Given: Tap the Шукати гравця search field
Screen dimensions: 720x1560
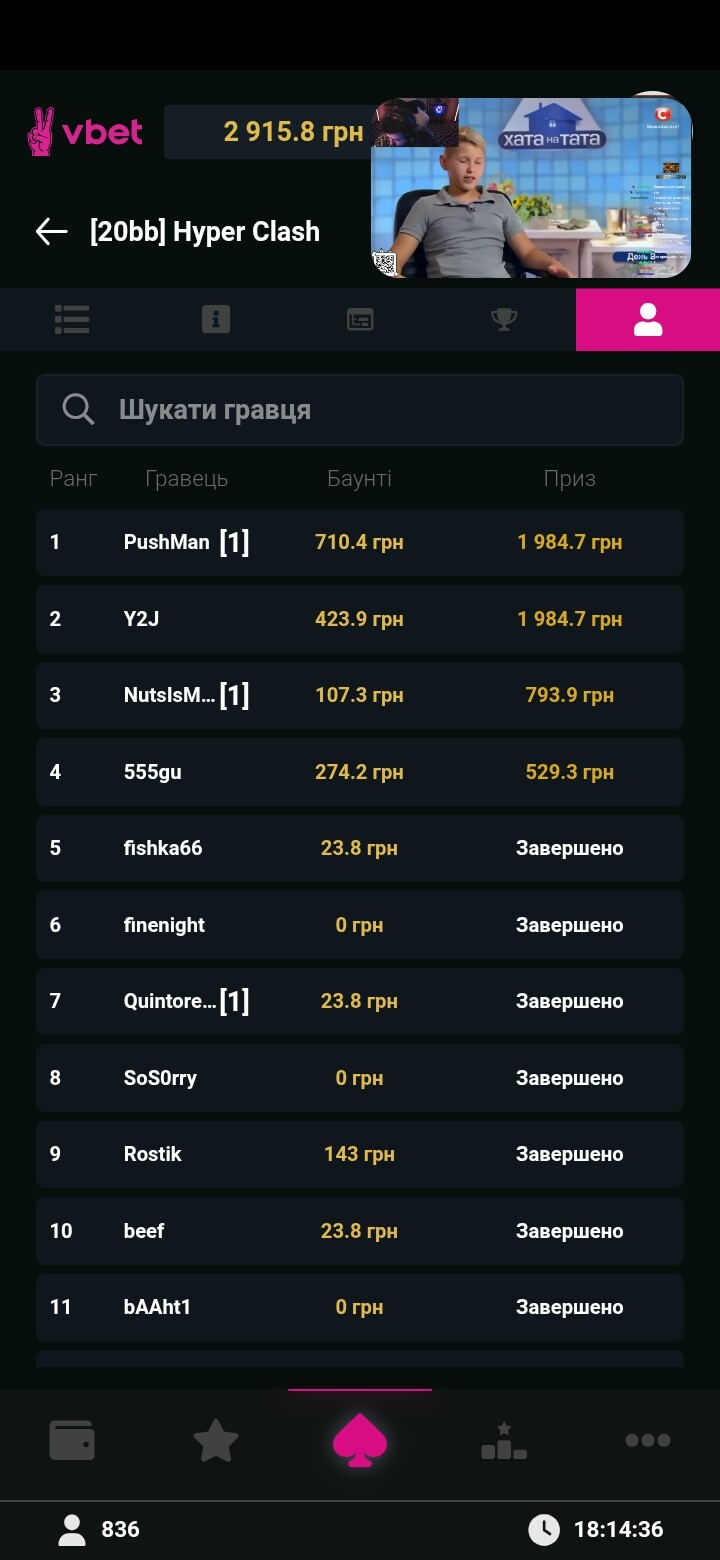Looking at the screenshot, I should click(x=360, y=410).
